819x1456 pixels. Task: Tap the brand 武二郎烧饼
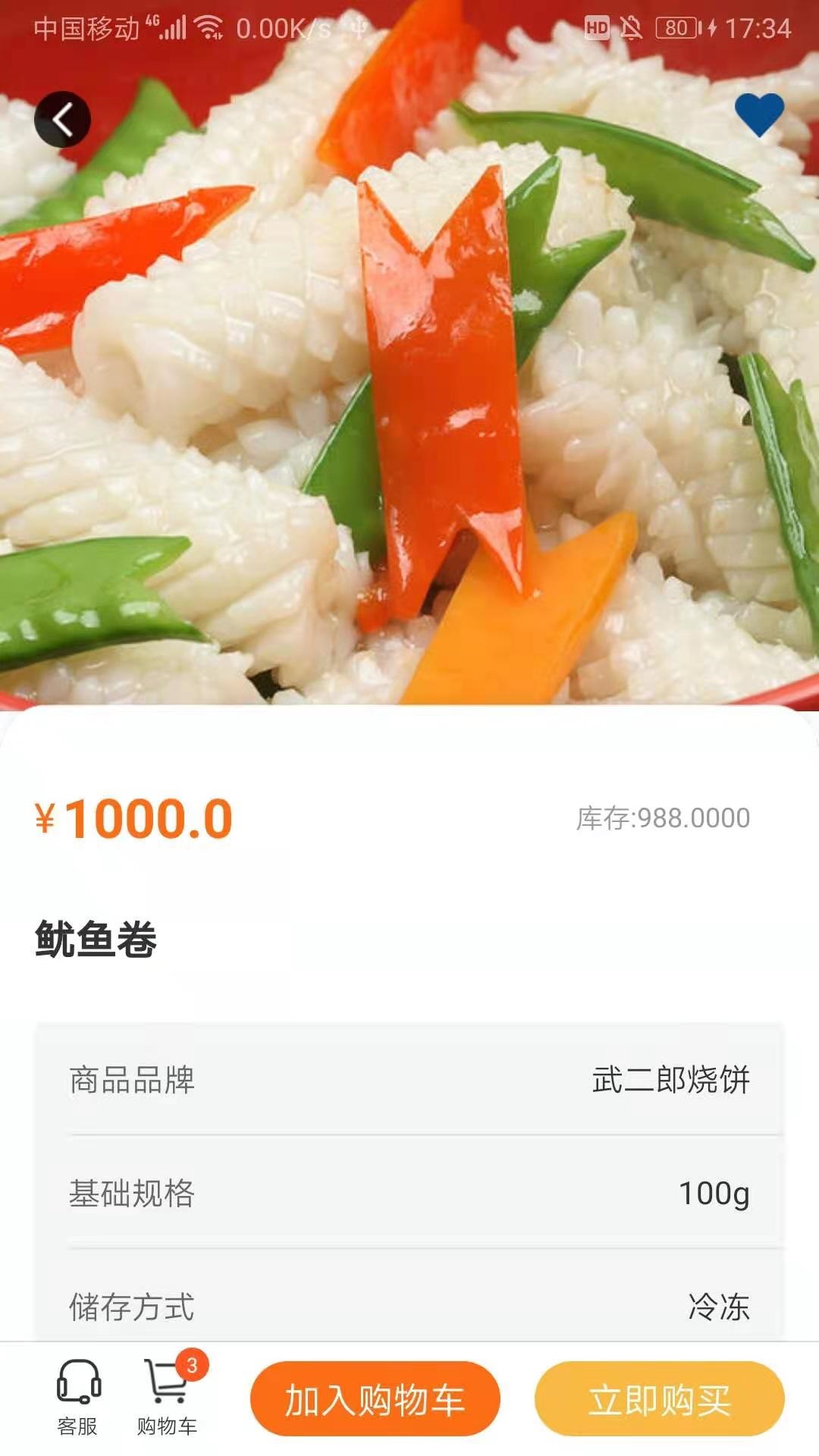tap(670, 1080)
